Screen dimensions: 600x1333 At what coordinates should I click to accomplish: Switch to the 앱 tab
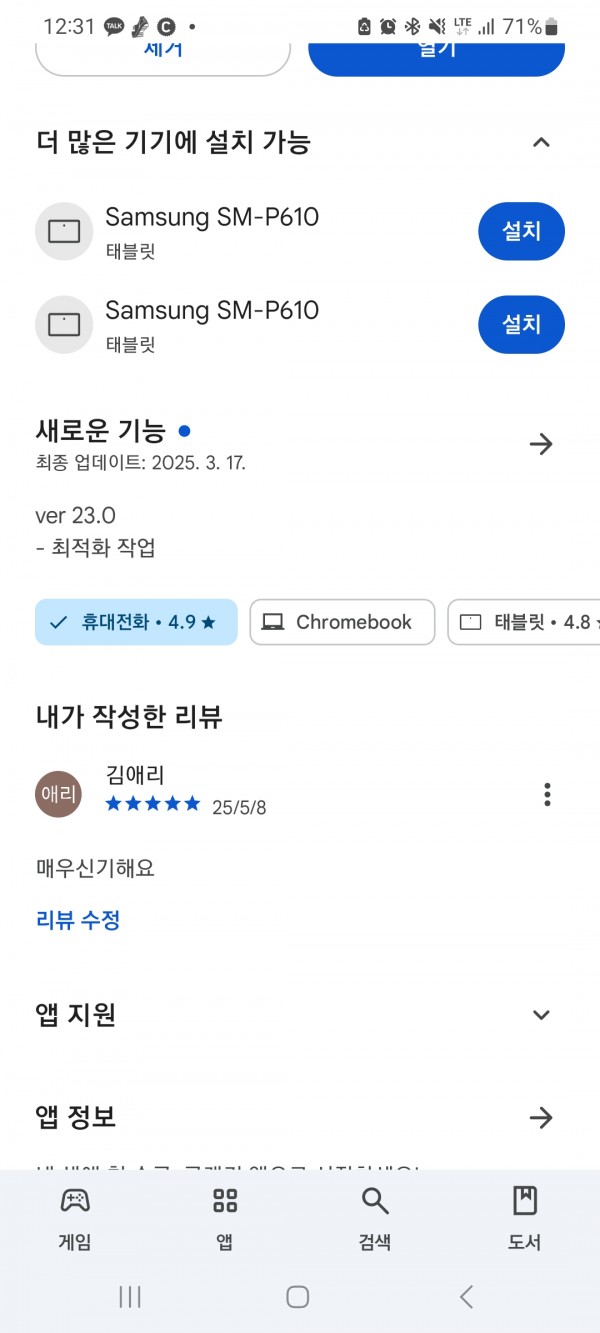(x=225, y=1218)
